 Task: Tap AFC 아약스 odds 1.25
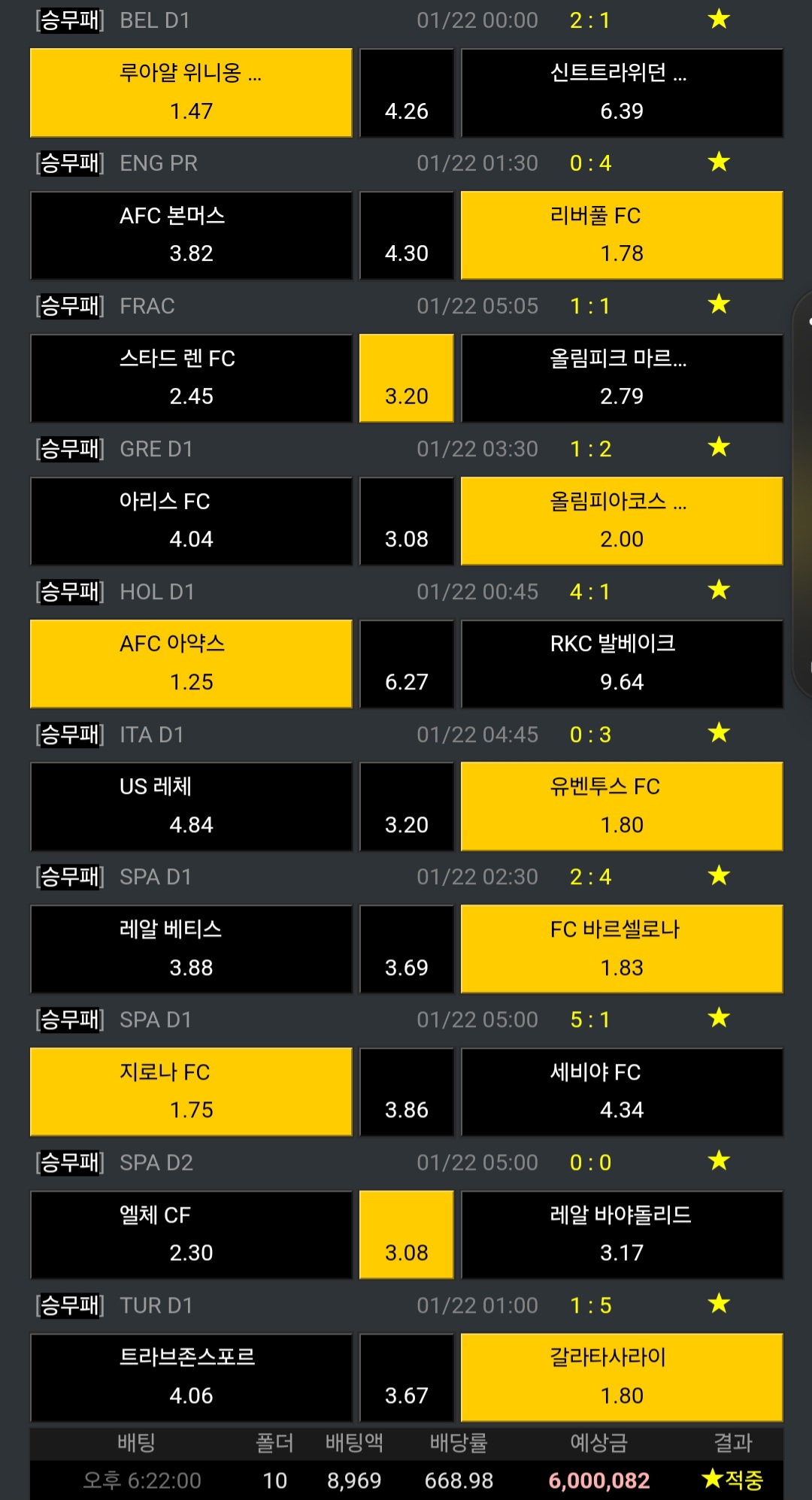191,664
